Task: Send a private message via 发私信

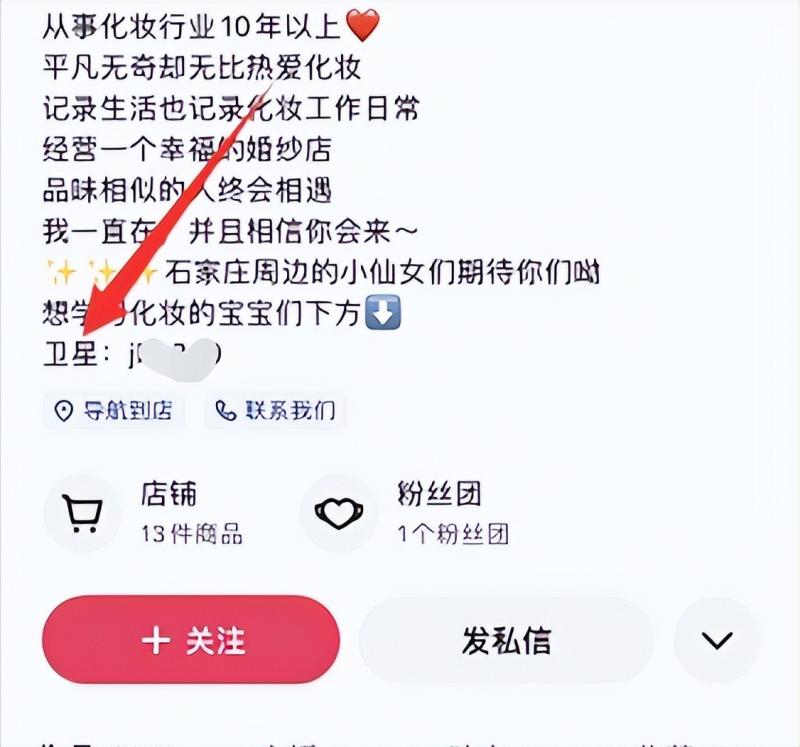Action: click(506, 640)
